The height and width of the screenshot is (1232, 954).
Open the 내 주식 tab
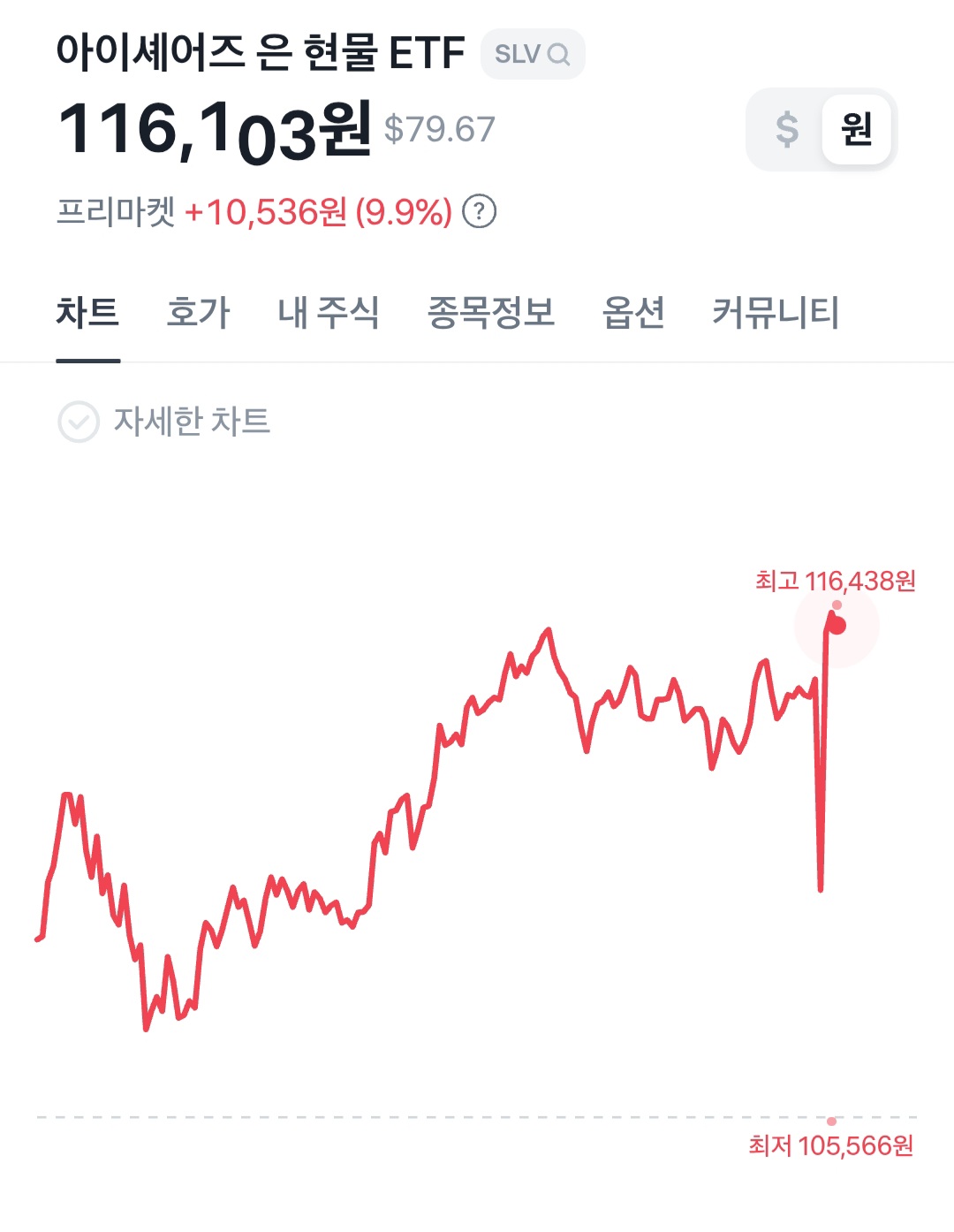click(328, 313)
